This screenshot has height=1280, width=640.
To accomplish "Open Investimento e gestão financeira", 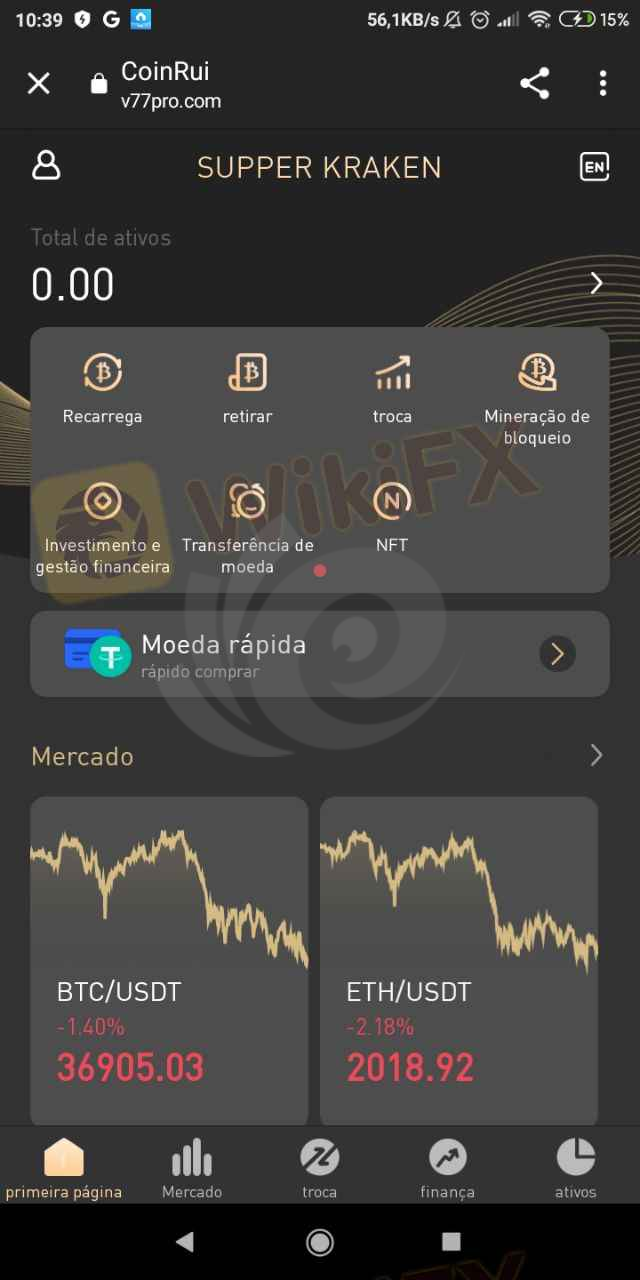I will 102,527.
